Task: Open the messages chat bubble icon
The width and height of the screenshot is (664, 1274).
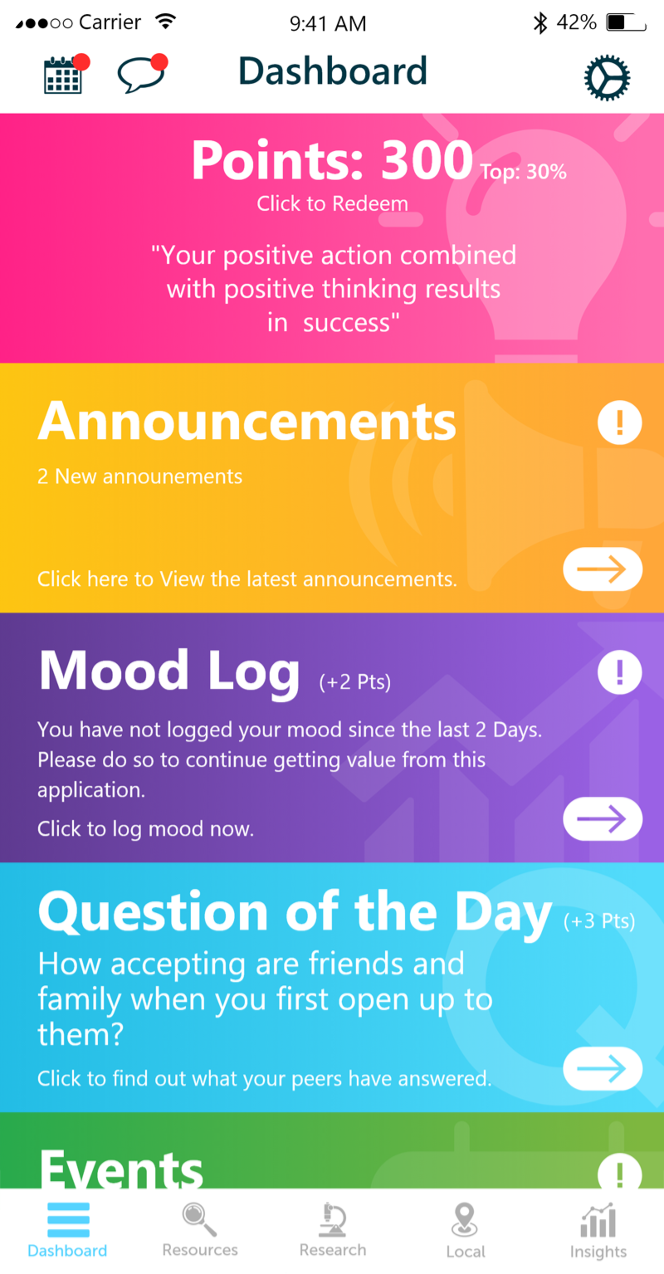Action: (x=140, y=75)
